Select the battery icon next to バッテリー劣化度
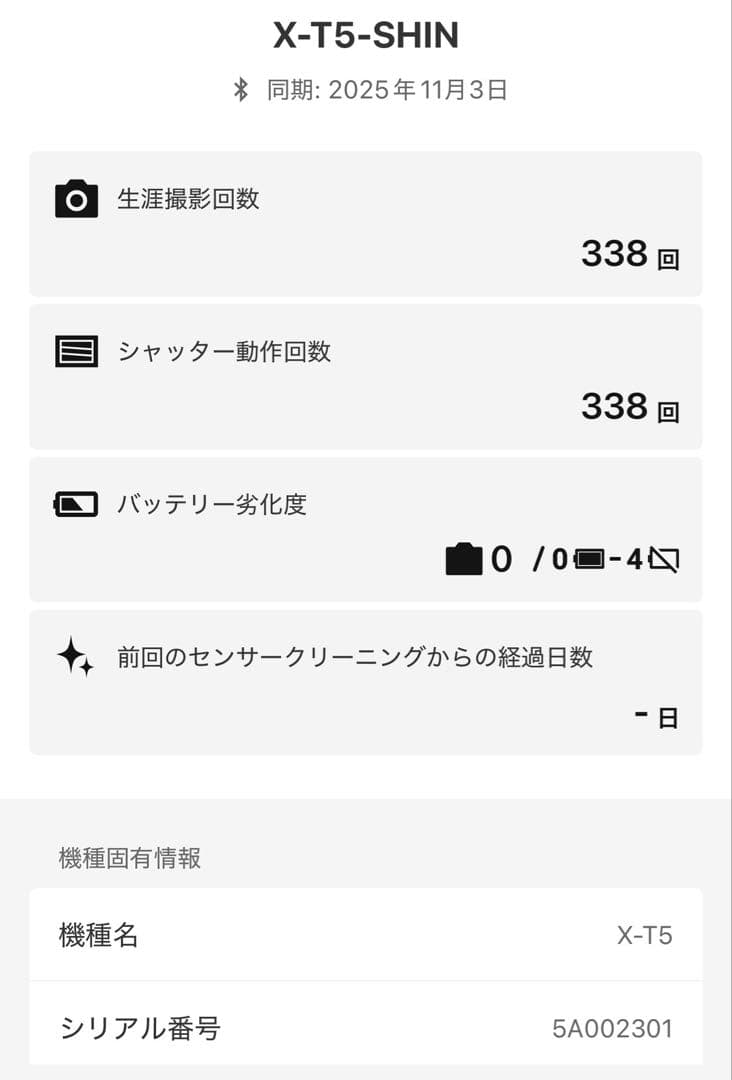The width and height of the screenshot is (732, 1080). pos(74,504)
